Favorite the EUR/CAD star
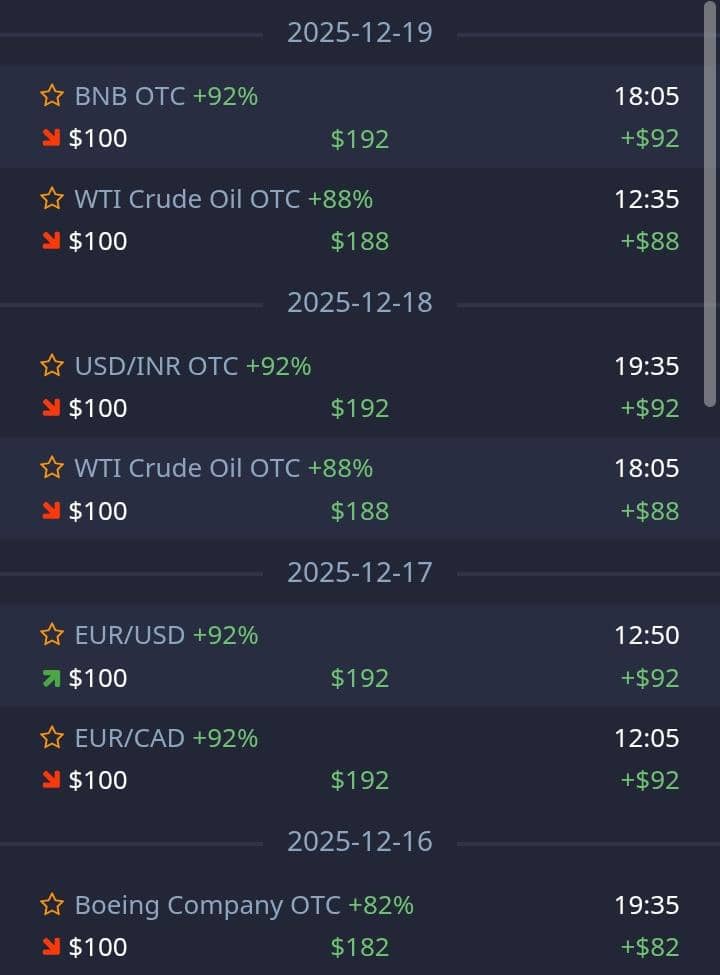The width and height of the screenshot is (720, 975). pos(52,738)
